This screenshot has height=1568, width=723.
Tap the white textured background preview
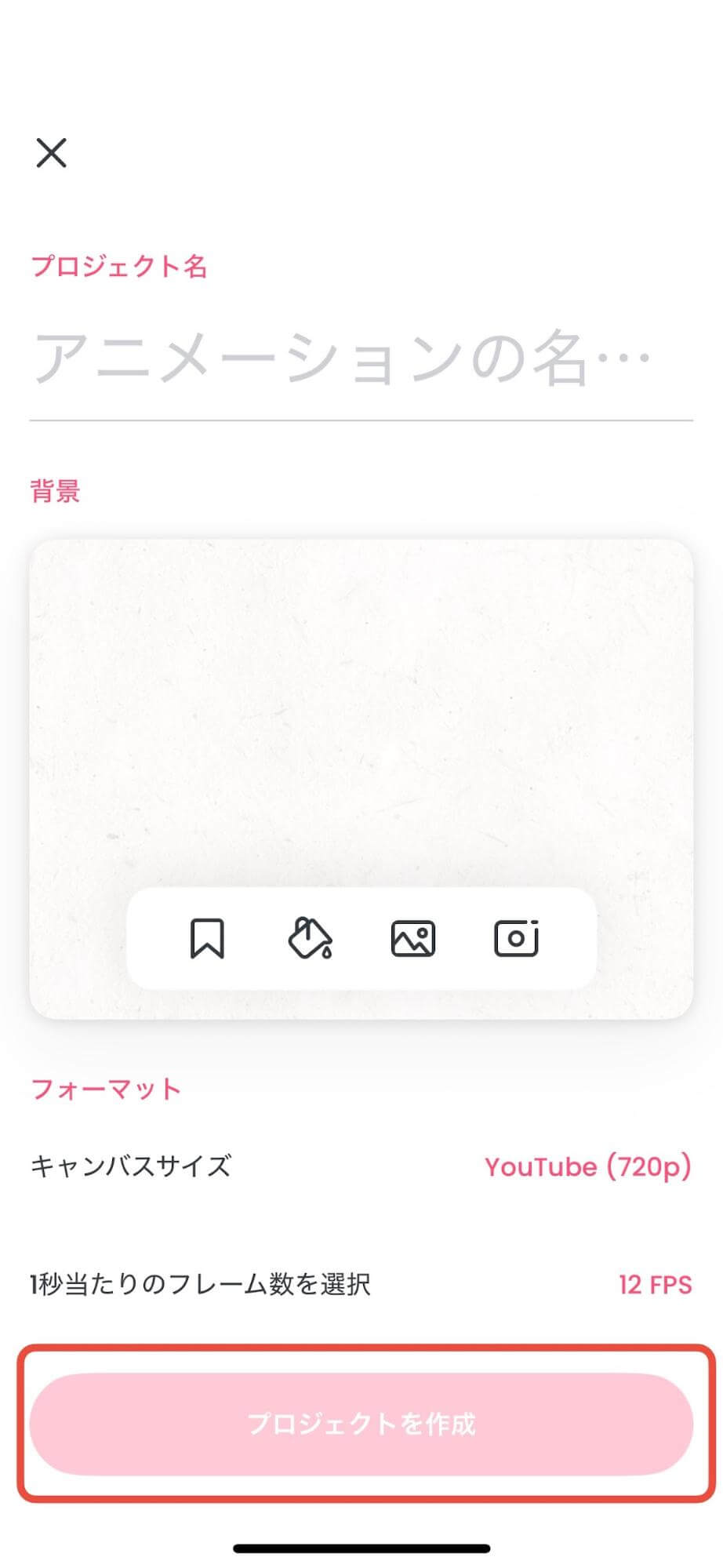point(361,706)
